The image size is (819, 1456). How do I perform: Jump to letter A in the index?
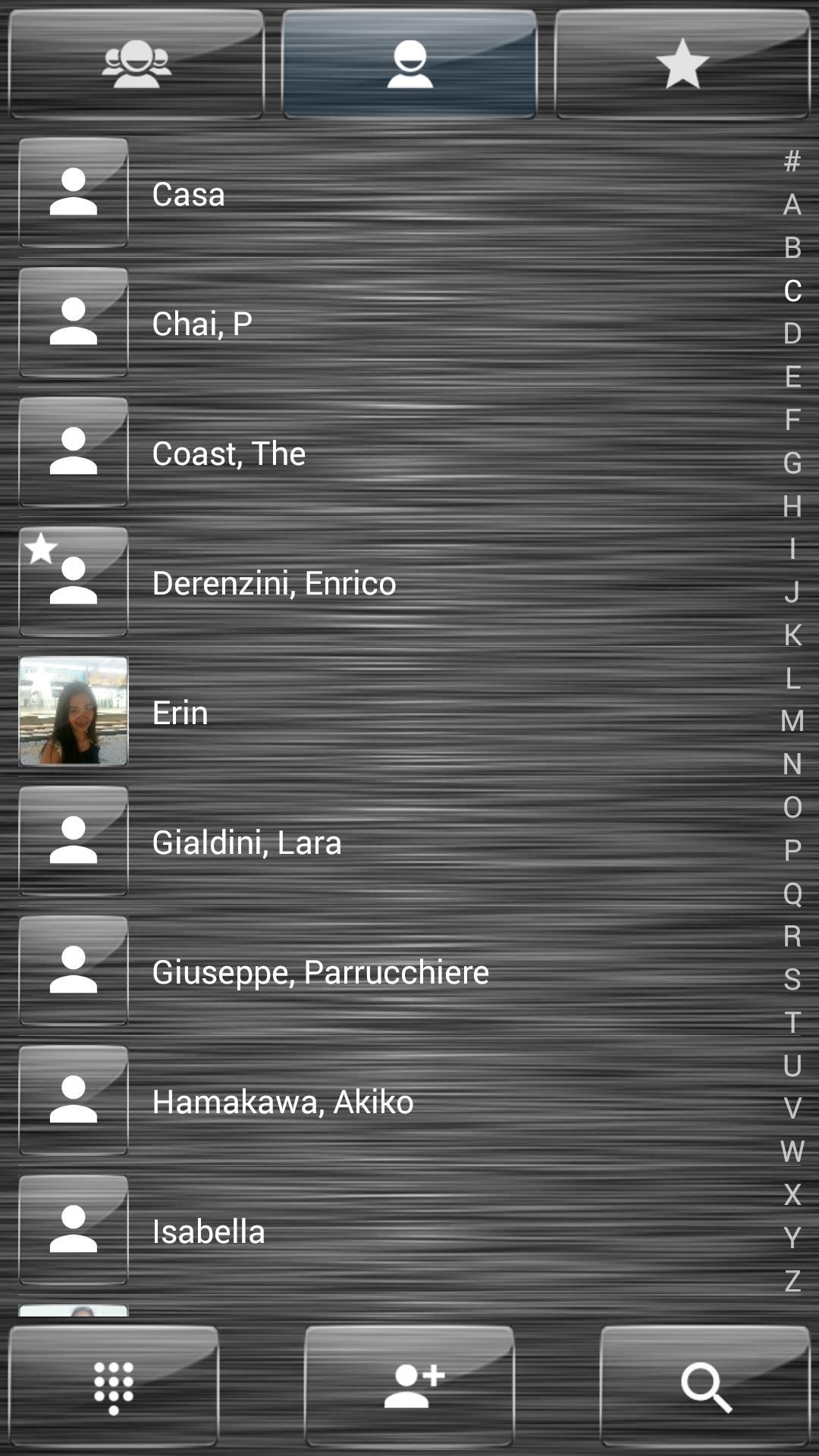(790, 203)
